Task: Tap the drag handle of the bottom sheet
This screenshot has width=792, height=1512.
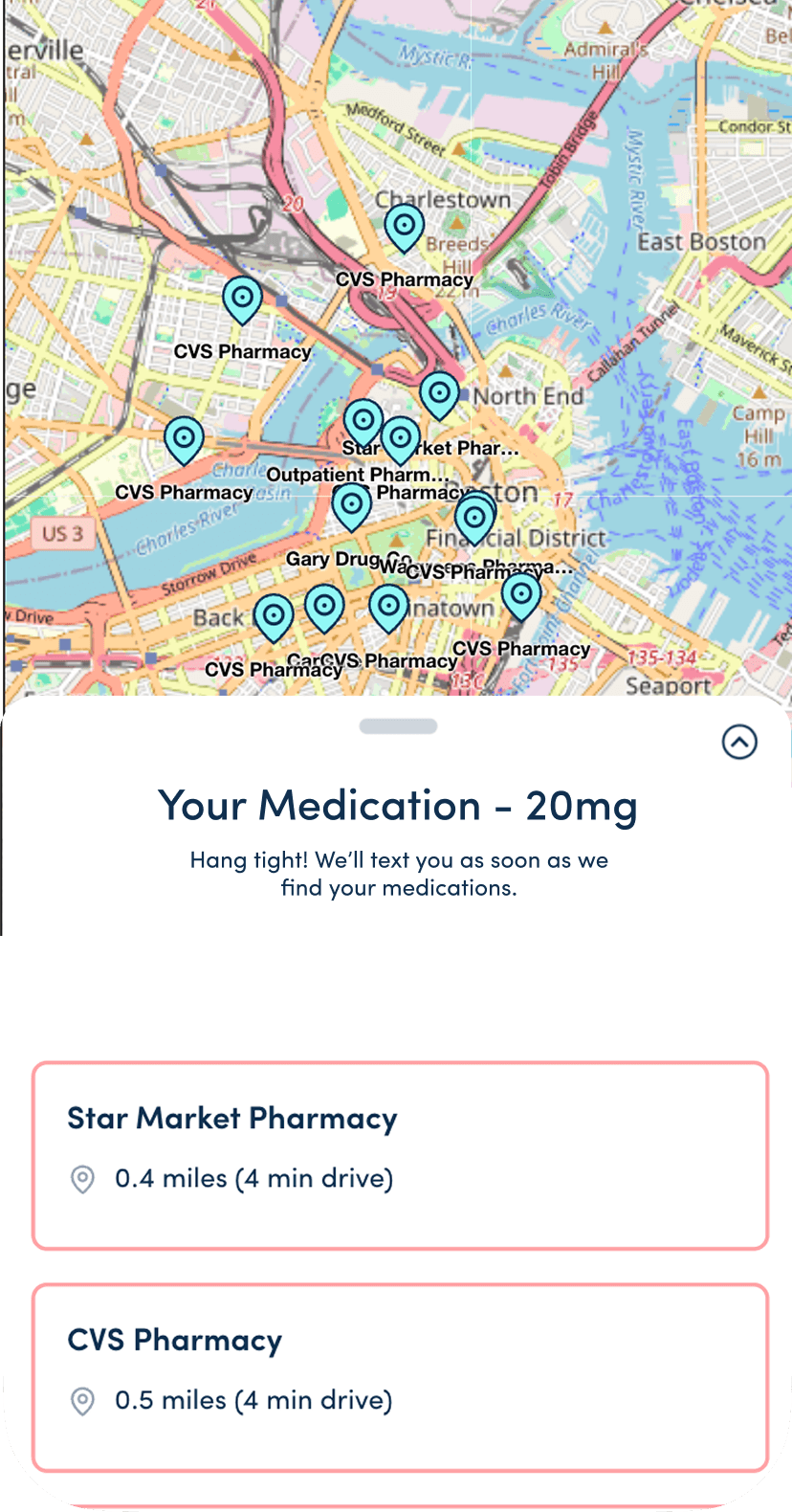Action: (396, 725)
